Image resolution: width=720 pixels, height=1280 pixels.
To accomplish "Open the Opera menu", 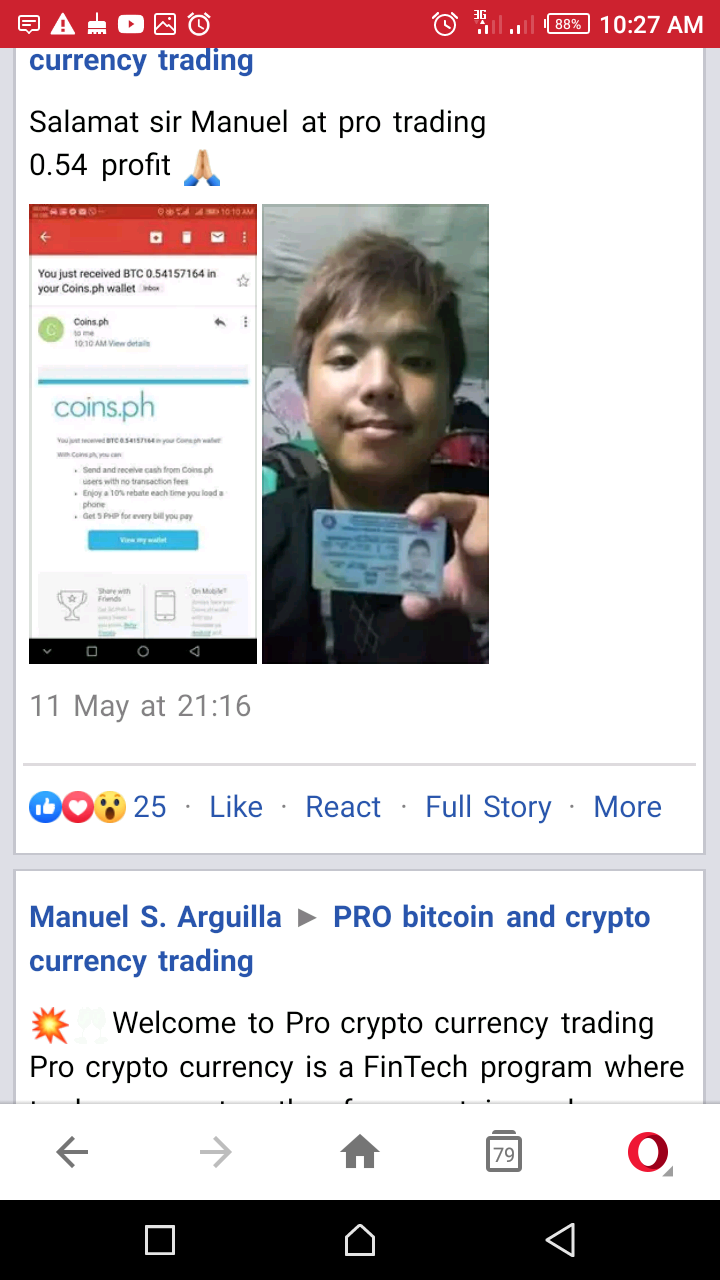I will pyautogui.click(x=648, y=1153).
